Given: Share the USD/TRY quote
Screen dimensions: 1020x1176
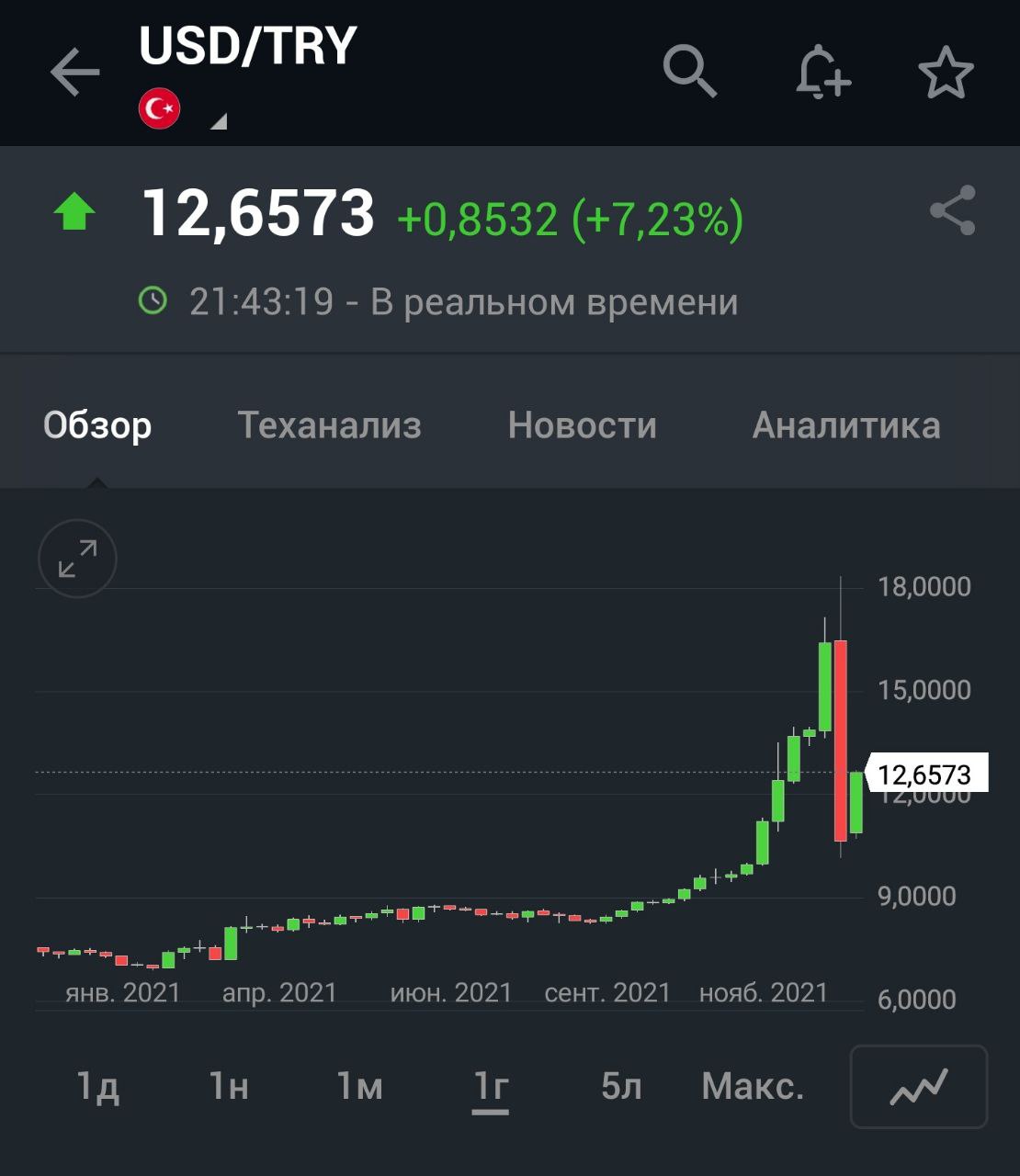Looking at the screenshot, I should coord(952,210).
